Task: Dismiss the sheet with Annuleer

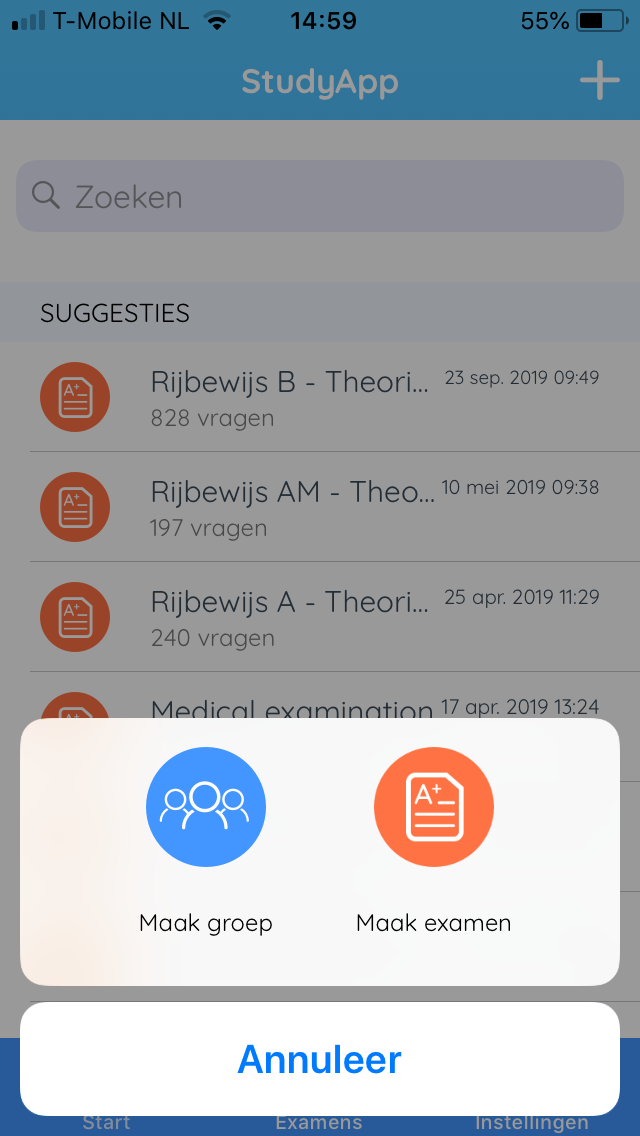Action: coord(320,1059)
